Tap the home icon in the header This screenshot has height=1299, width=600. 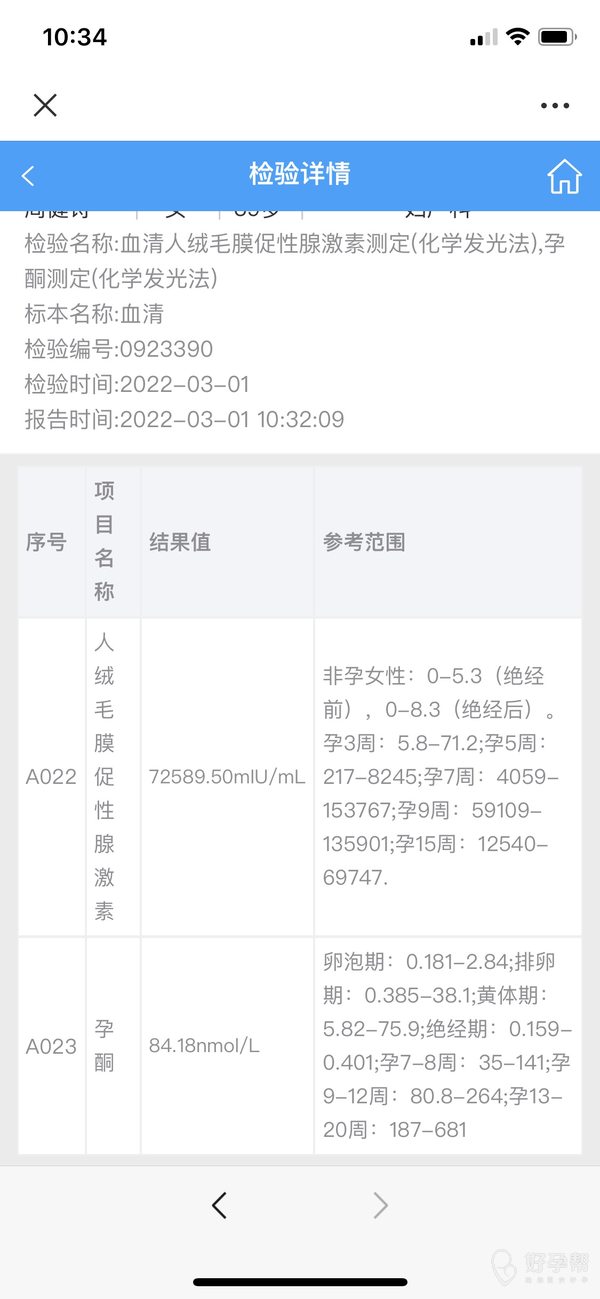pyautogui.click(x=564, y=176)
